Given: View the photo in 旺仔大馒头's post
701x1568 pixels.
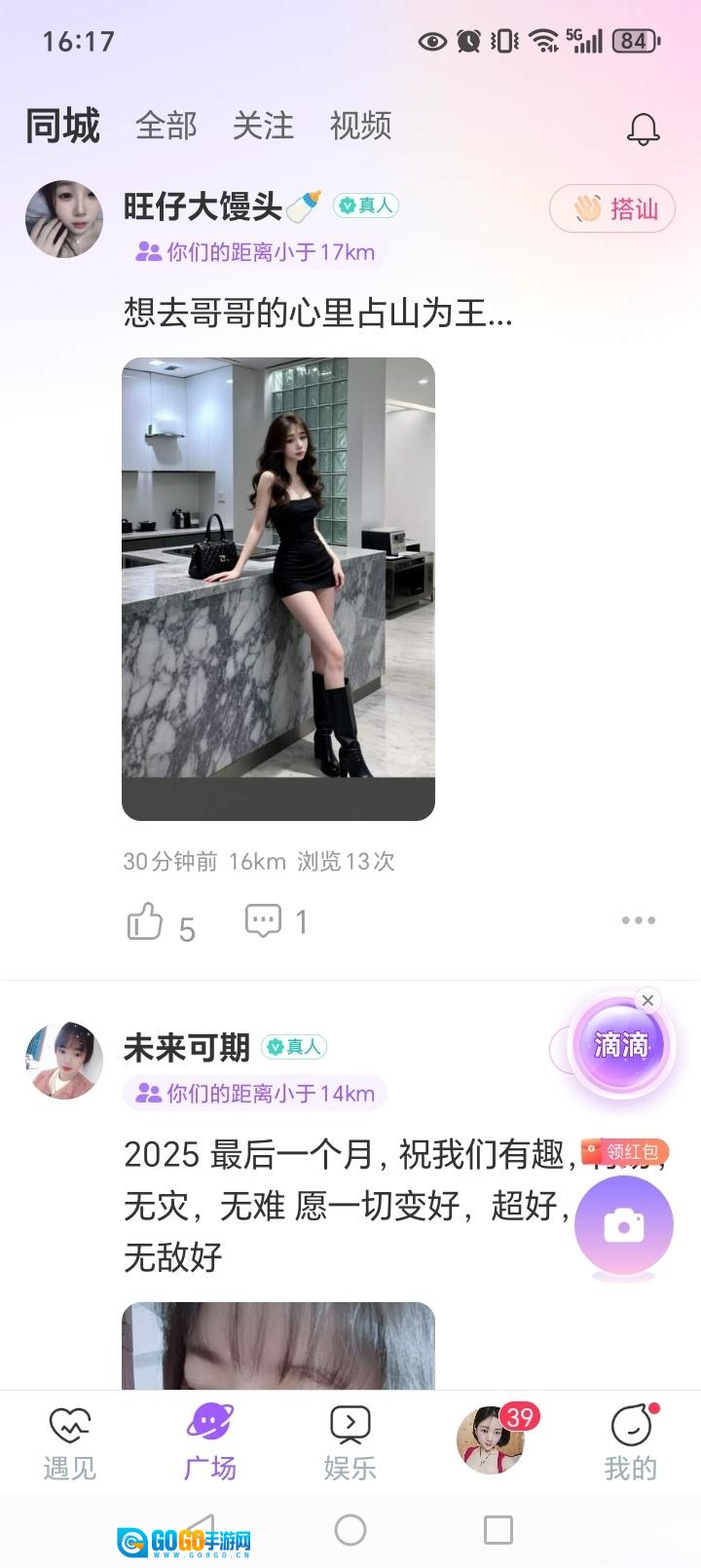Looking at the screenshot, I should click(277, 588).
